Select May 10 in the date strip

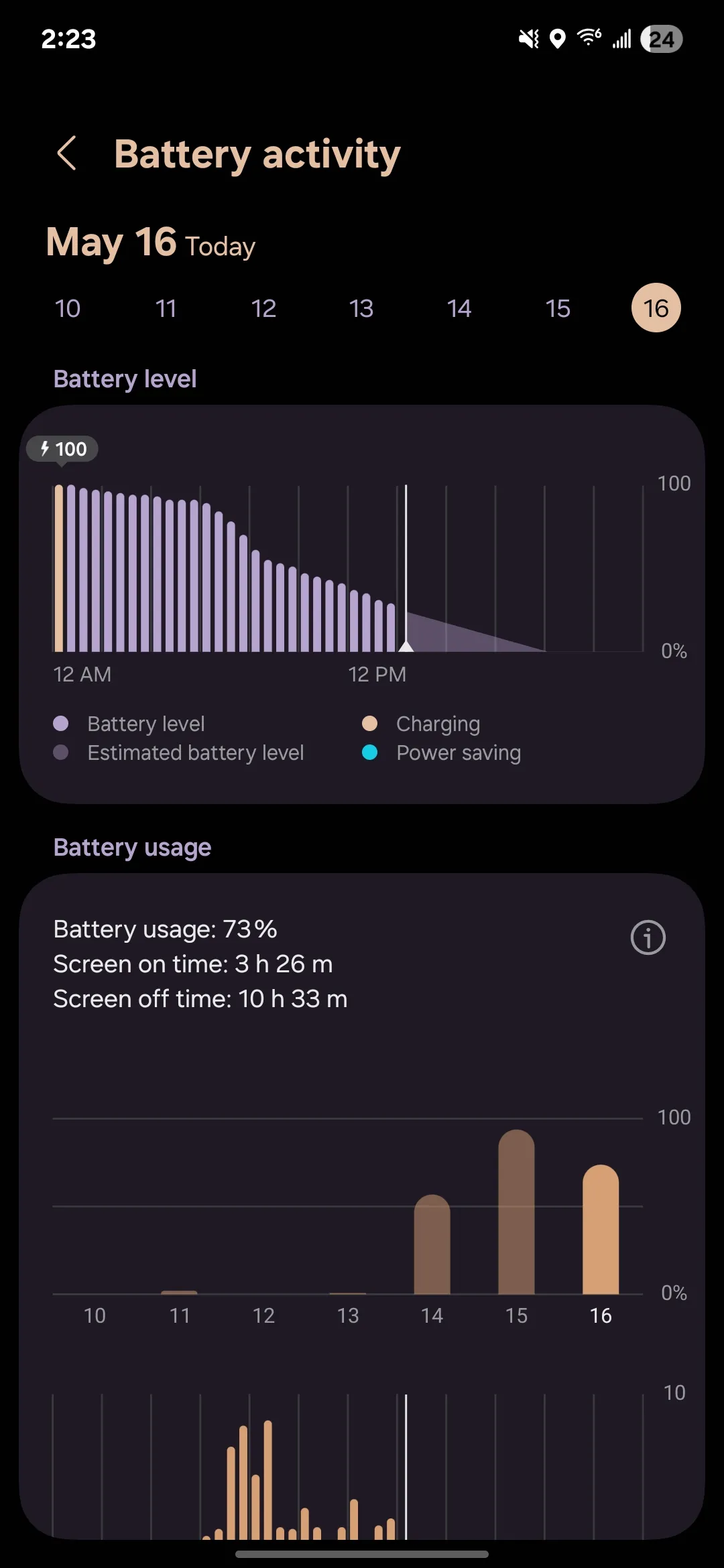tap(68, 308)
